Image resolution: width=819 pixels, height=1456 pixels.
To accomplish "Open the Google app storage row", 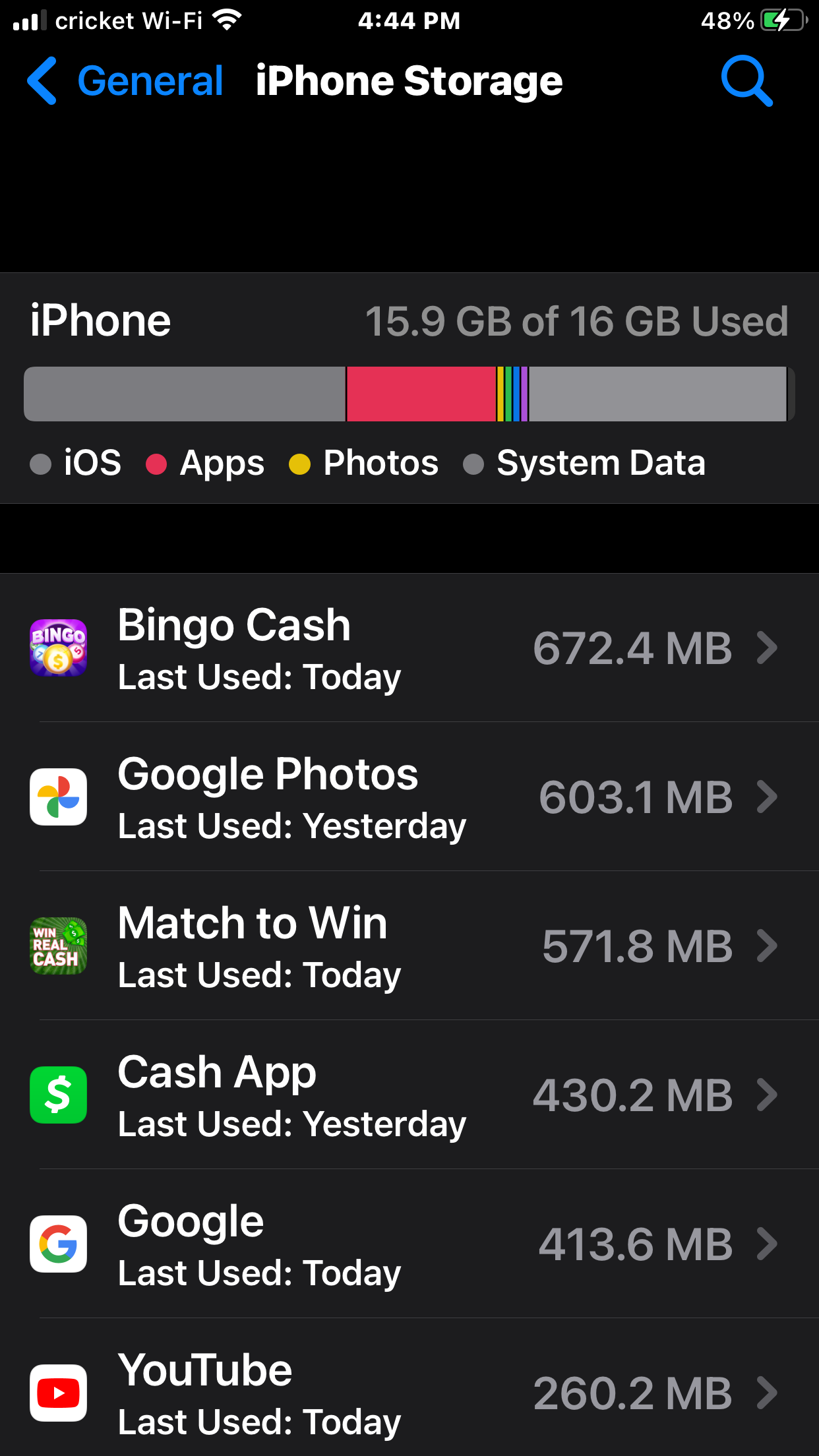I will point(409,1244).
